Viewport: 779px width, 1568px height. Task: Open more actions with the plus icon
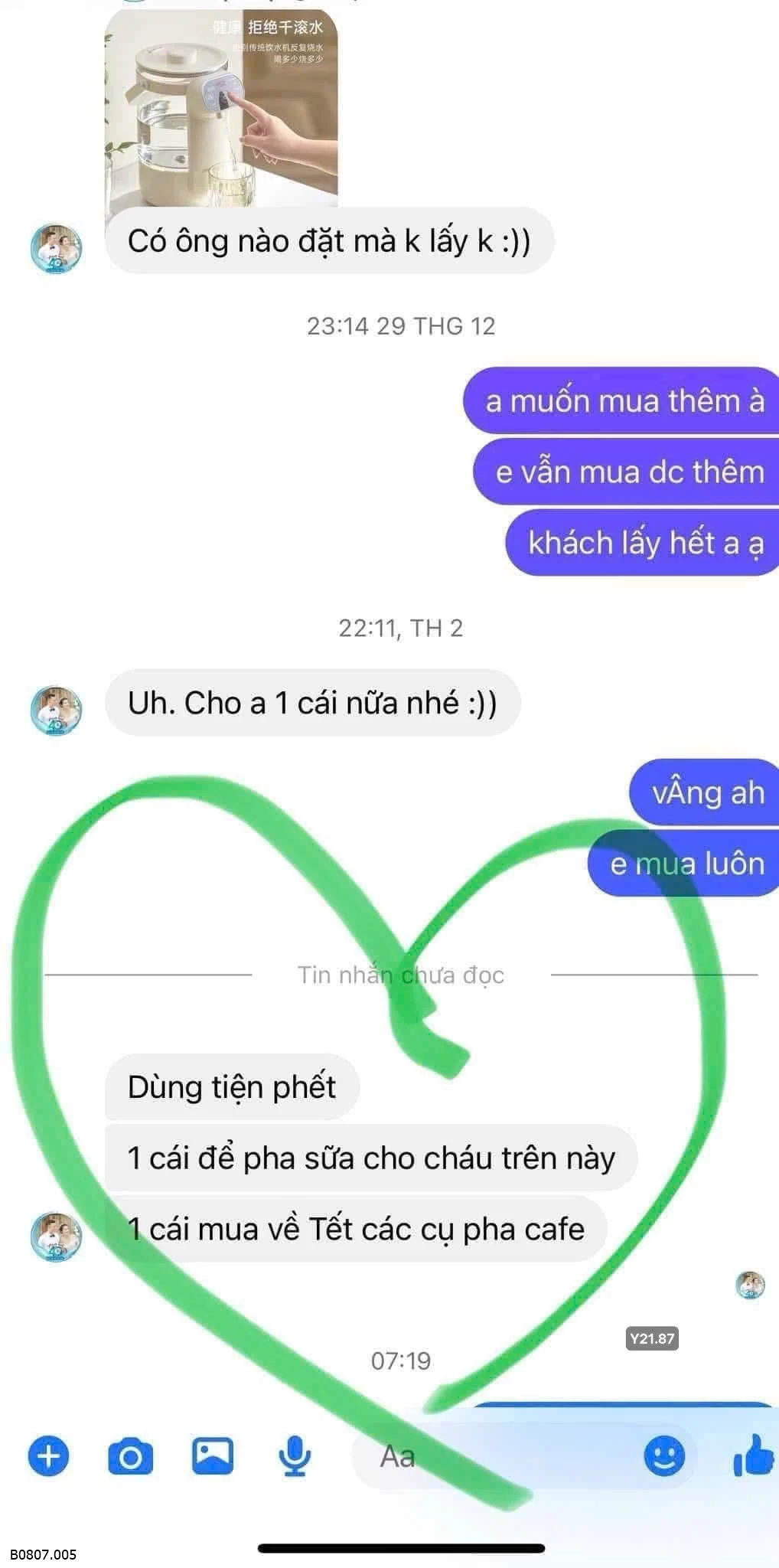(x=48, y=1455)
